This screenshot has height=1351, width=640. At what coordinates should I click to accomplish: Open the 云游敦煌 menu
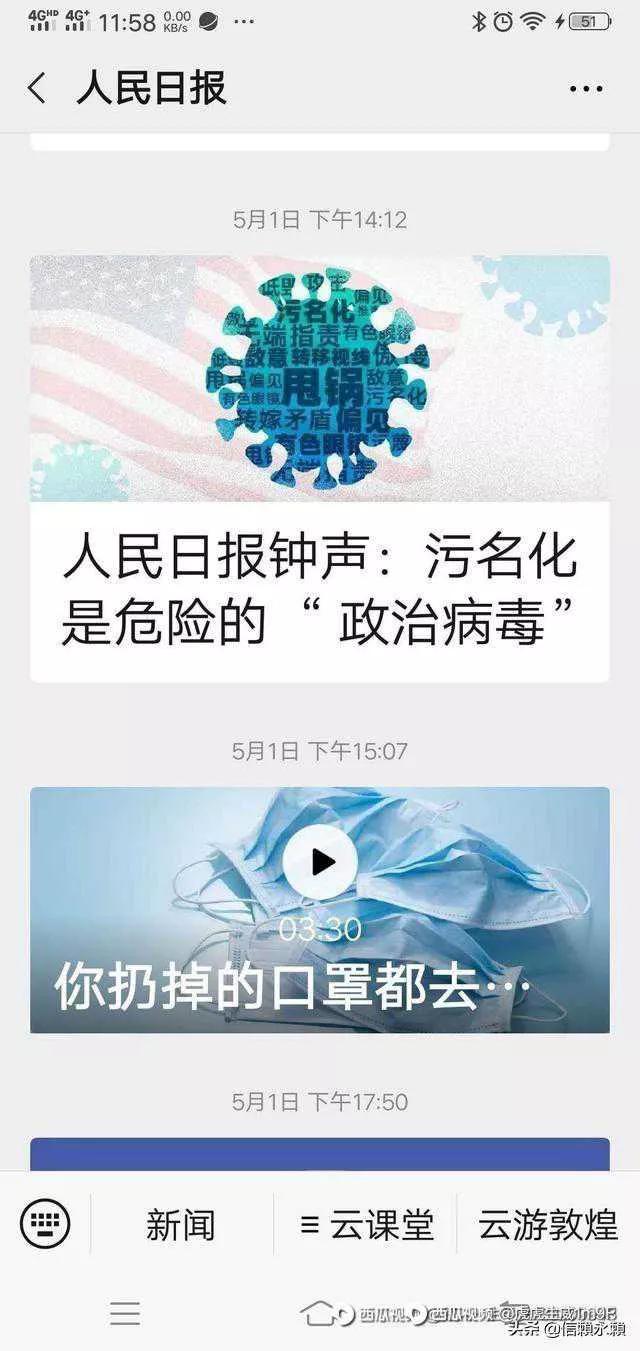[x=549, y=1224]
